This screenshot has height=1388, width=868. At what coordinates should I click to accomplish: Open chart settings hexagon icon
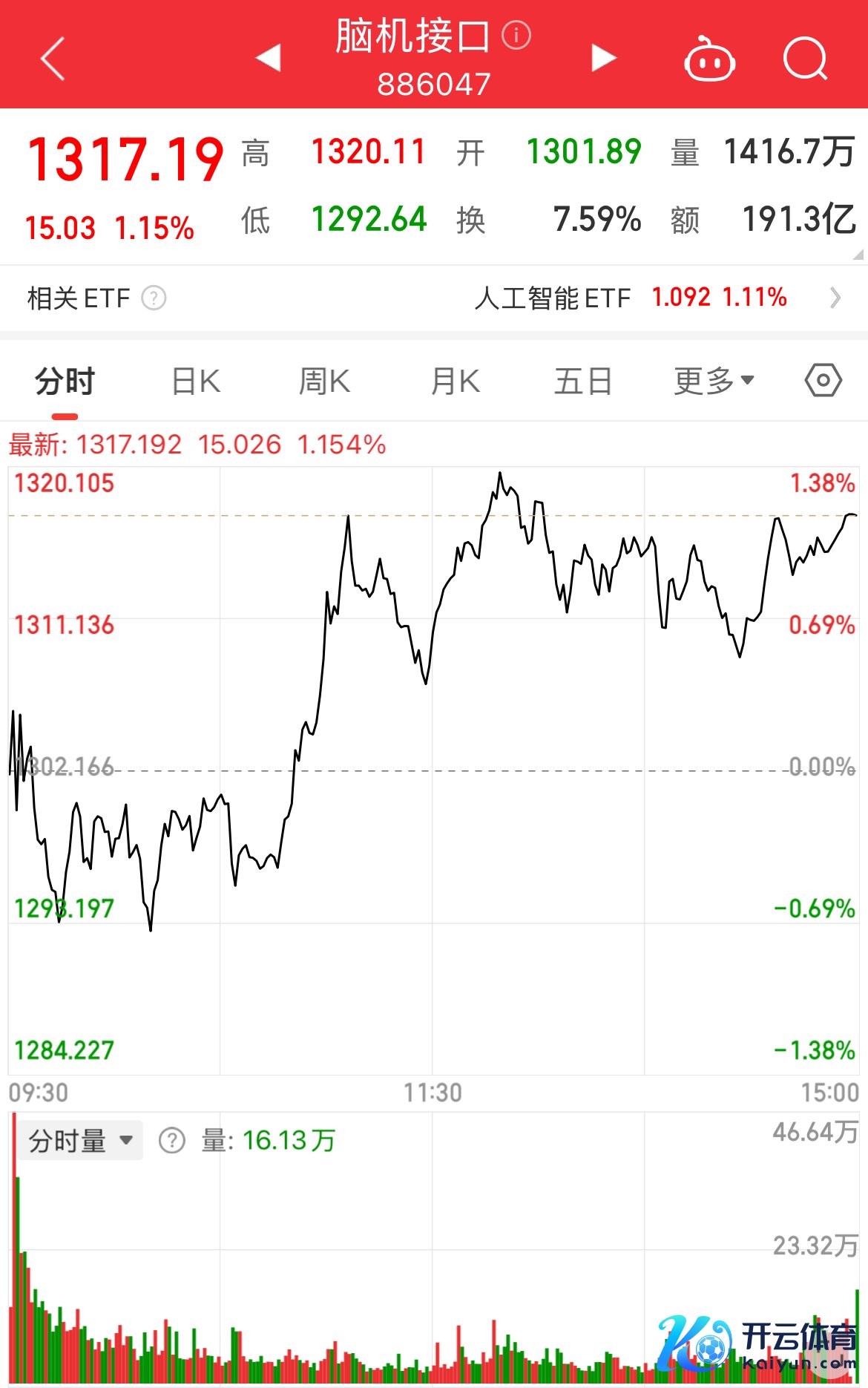click(x=823, y=381)
